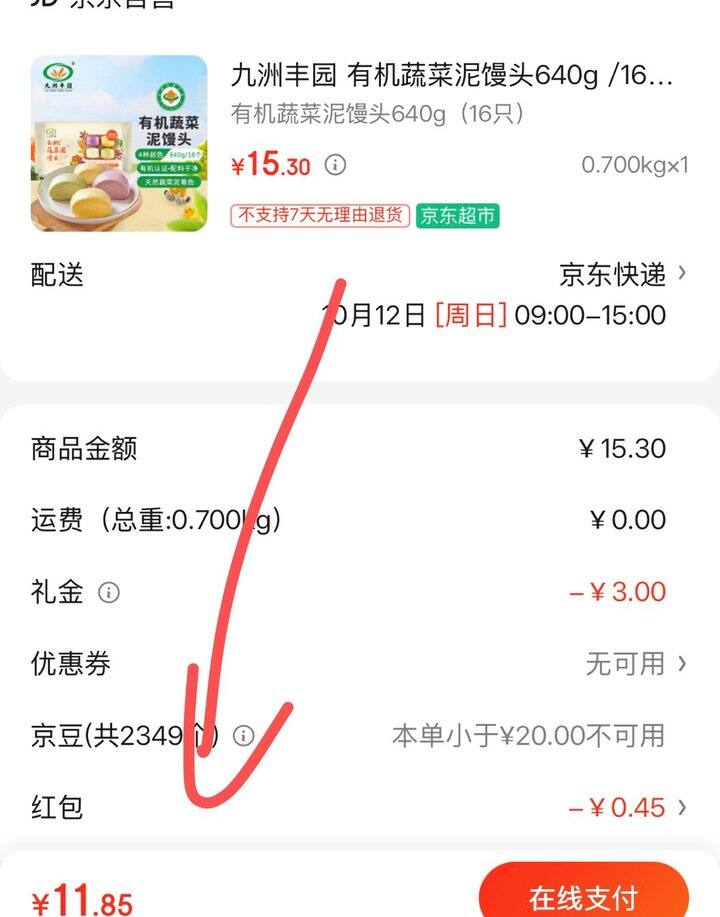The height and width of the screenshot is (917, 720).
Task: Show price info next to ¥15.30
Action: pos(336,165)
